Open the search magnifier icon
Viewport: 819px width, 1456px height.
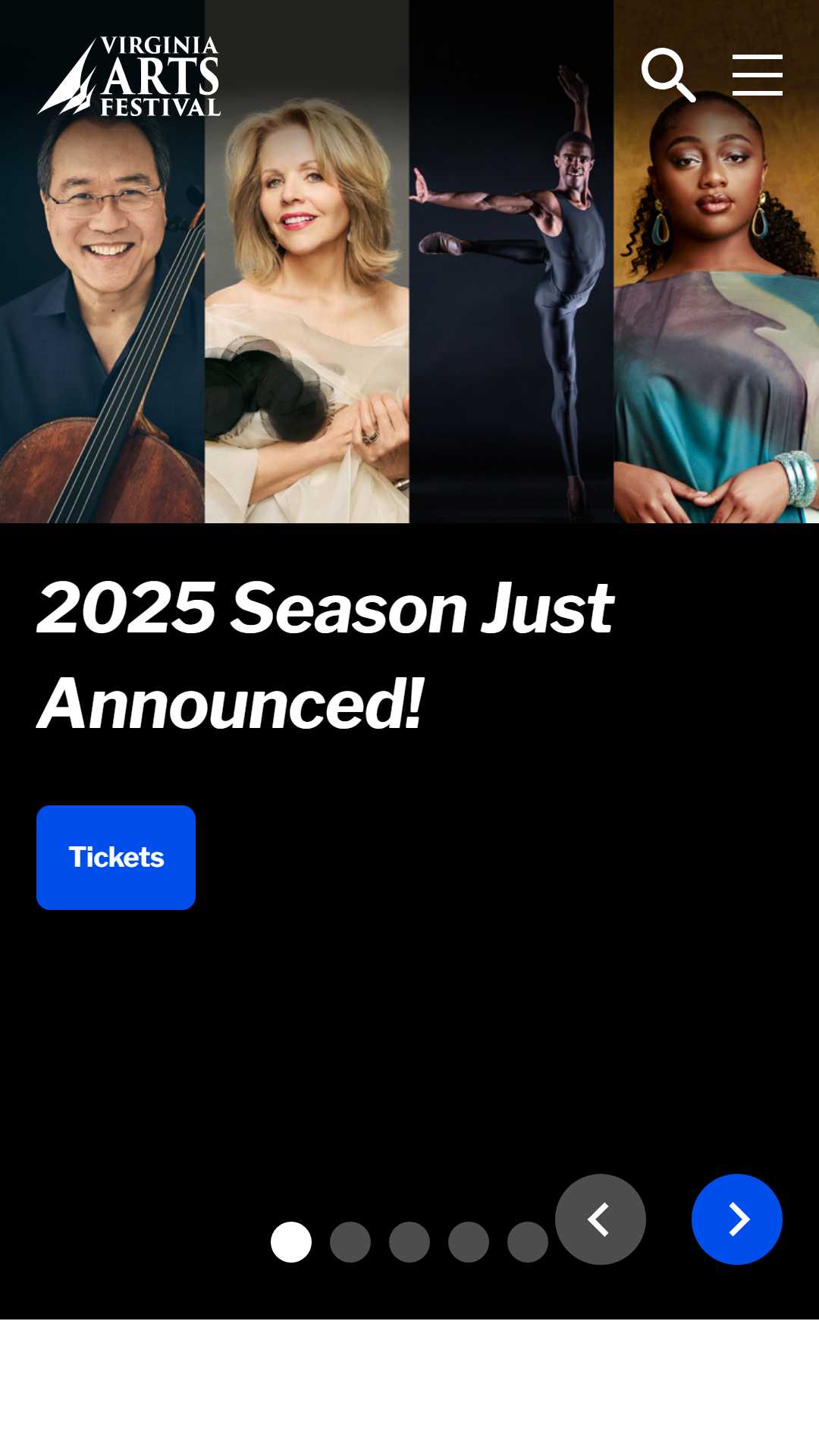(667, 75)
